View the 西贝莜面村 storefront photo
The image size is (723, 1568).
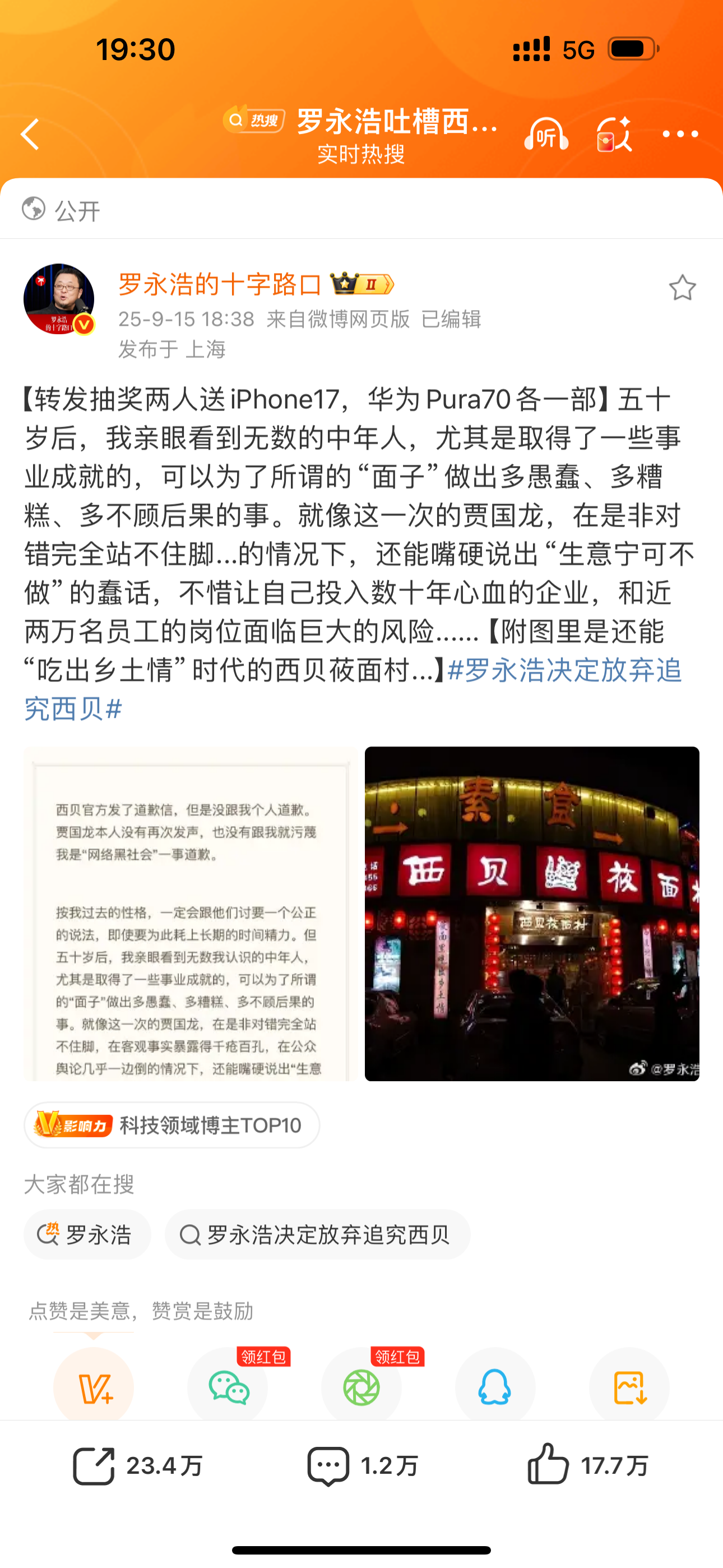tap(532, 914)
